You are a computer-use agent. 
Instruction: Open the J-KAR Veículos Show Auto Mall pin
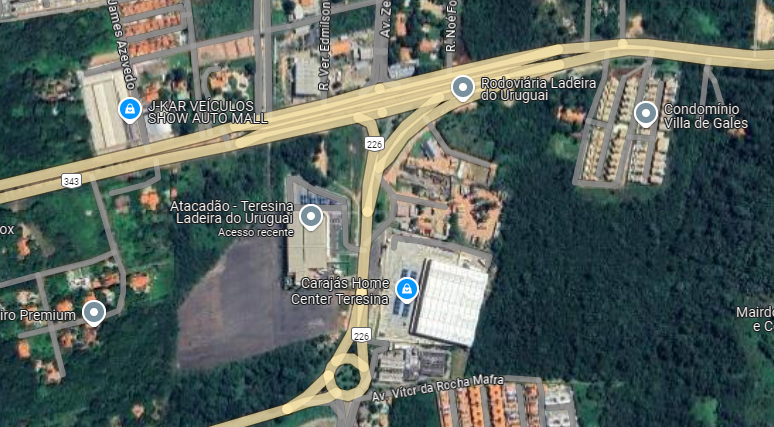click(129, 108)
